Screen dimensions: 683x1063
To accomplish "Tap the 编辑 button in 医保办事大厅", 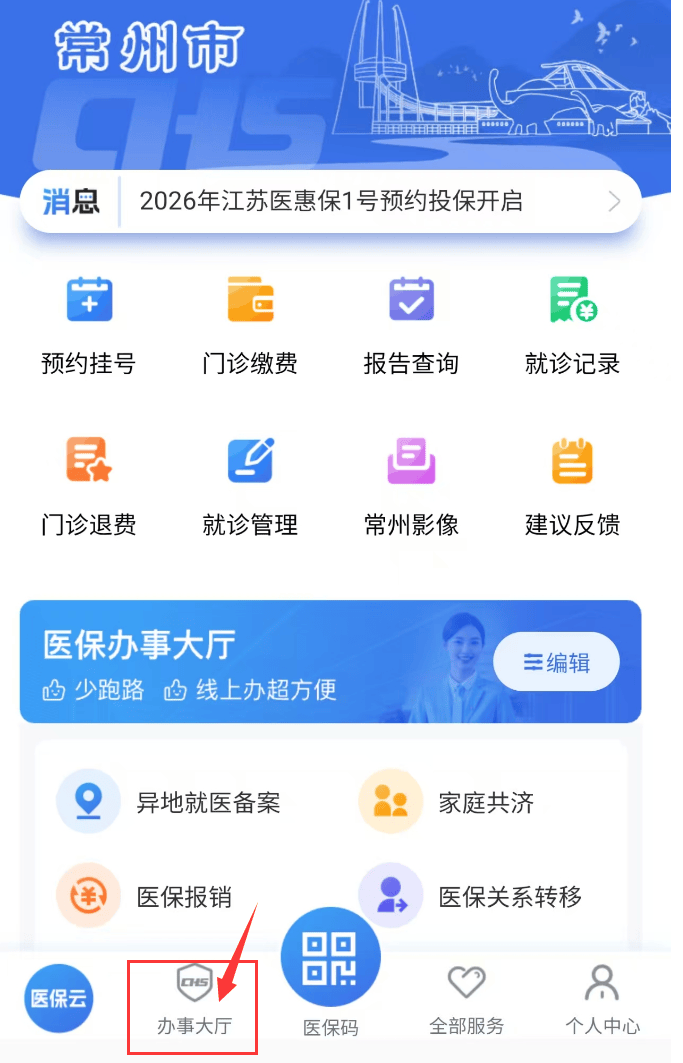I will pos(556,662).
